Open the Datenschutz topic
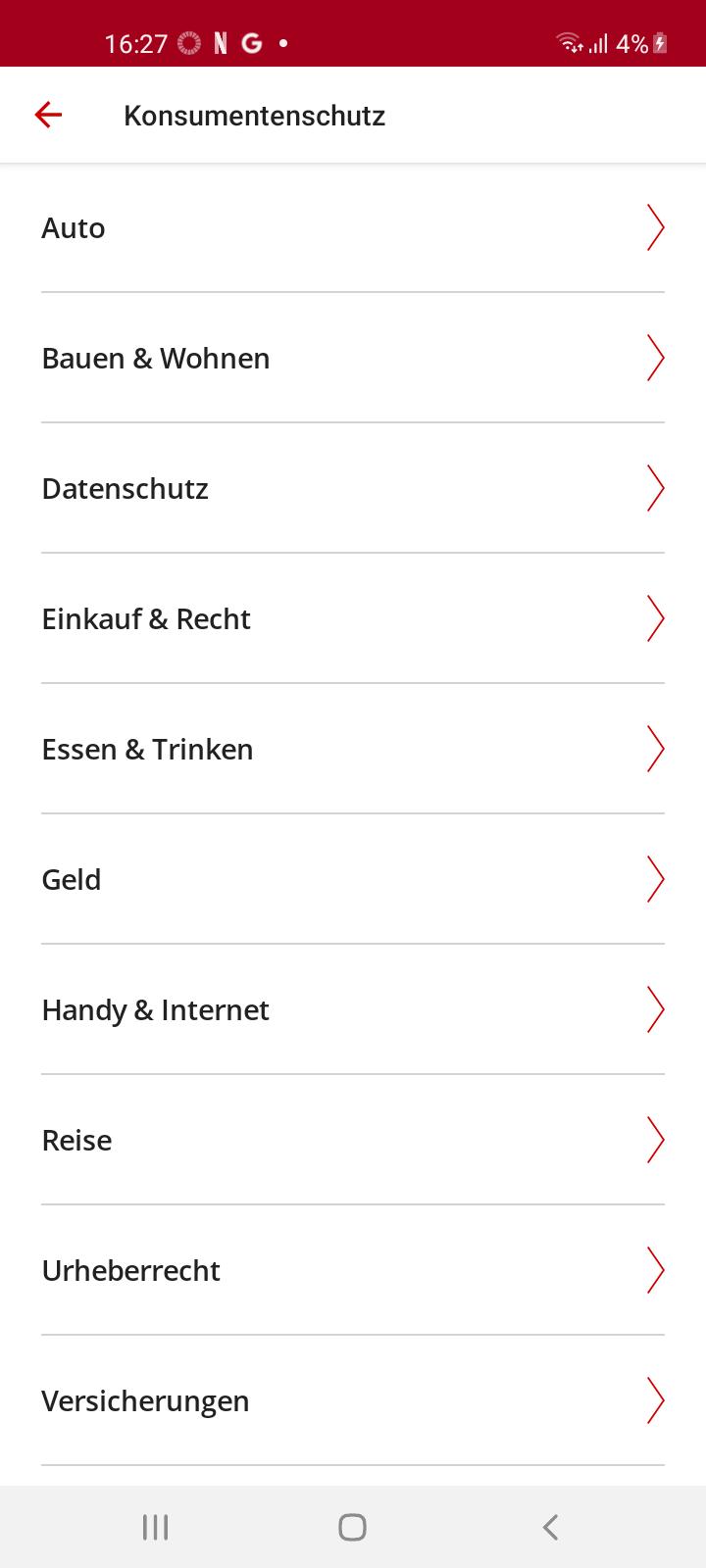 (353, 489)
